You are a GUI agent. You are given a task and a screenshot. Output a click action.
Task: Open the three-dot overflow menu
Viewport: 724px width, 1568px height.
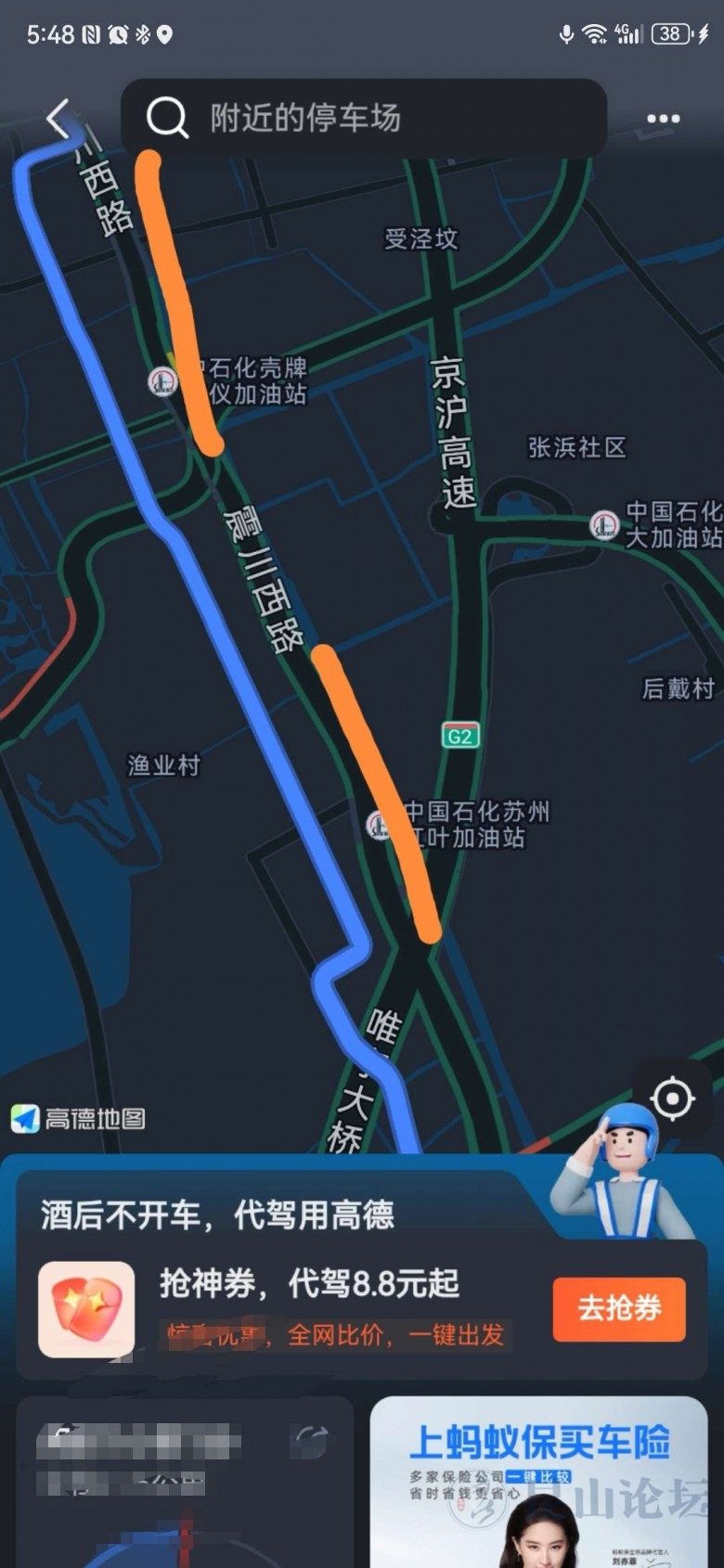pos(663,119)
